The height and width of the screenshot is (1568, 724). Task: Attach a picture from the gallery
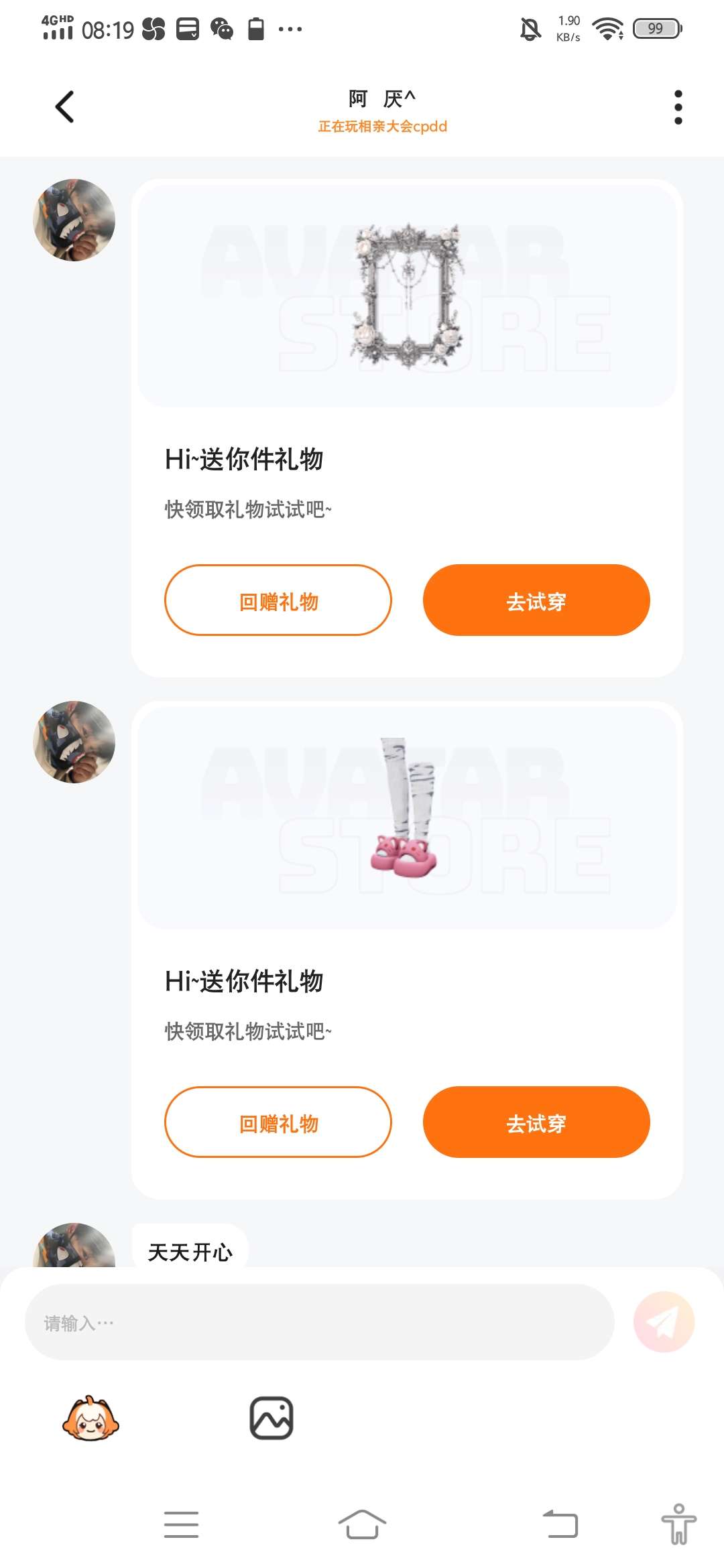pyautogui.click(x=271, y=1418)
